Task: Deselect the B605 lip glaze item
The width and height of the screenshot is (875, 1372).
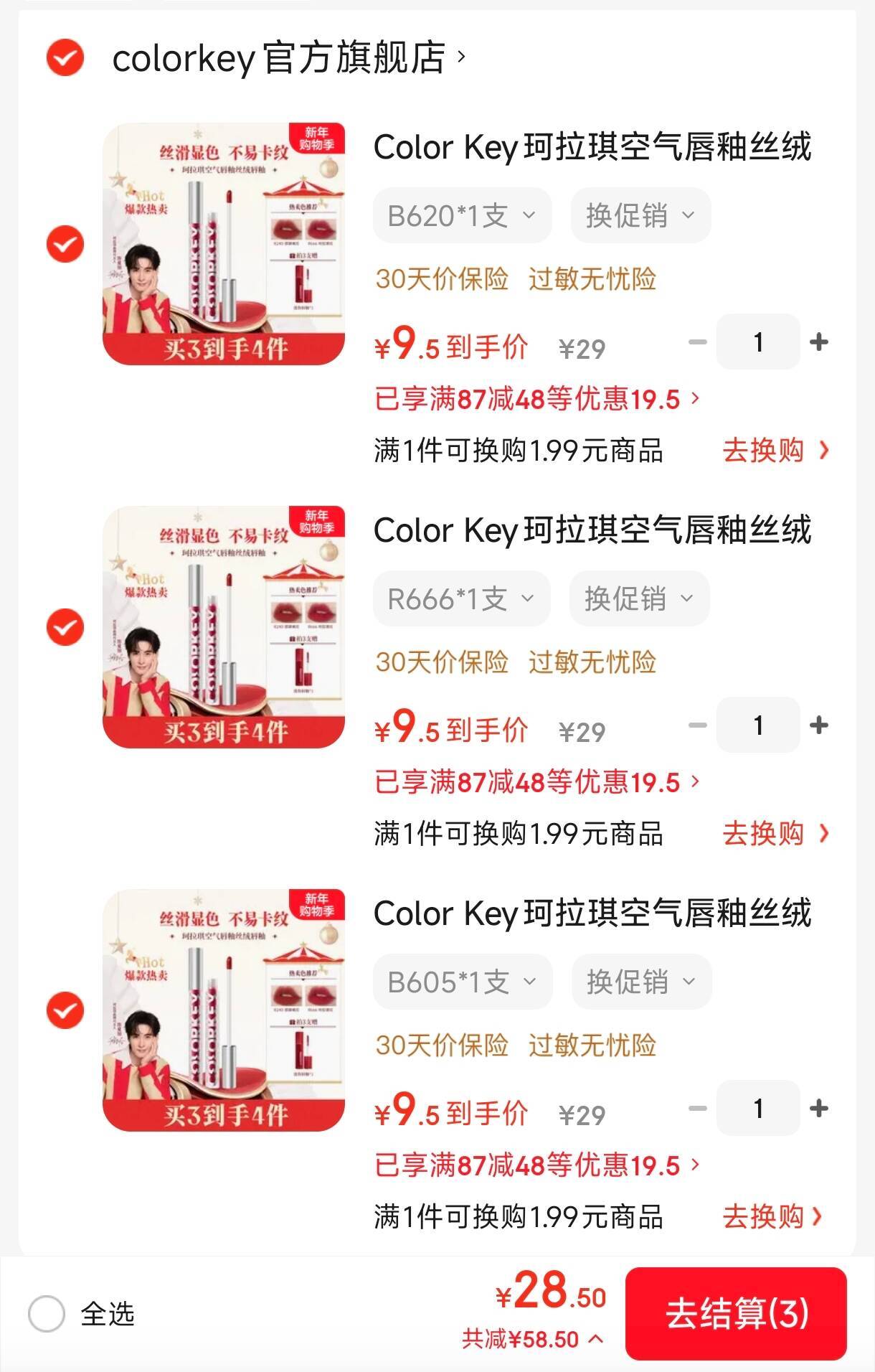Action: [x=65, y=1010]
